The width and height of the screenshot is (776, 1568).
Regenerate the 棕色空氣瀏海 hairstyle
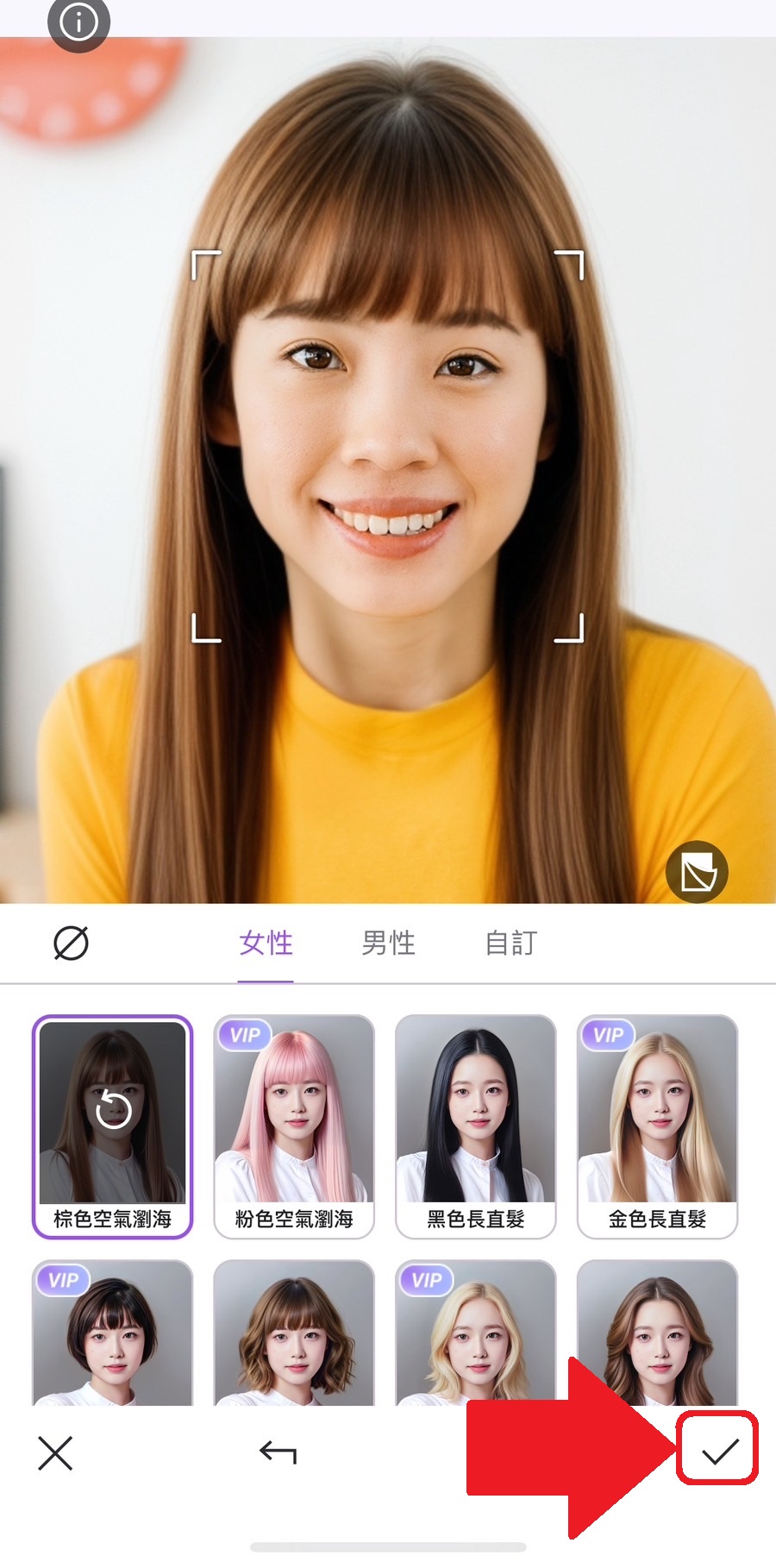(112, 1110)
